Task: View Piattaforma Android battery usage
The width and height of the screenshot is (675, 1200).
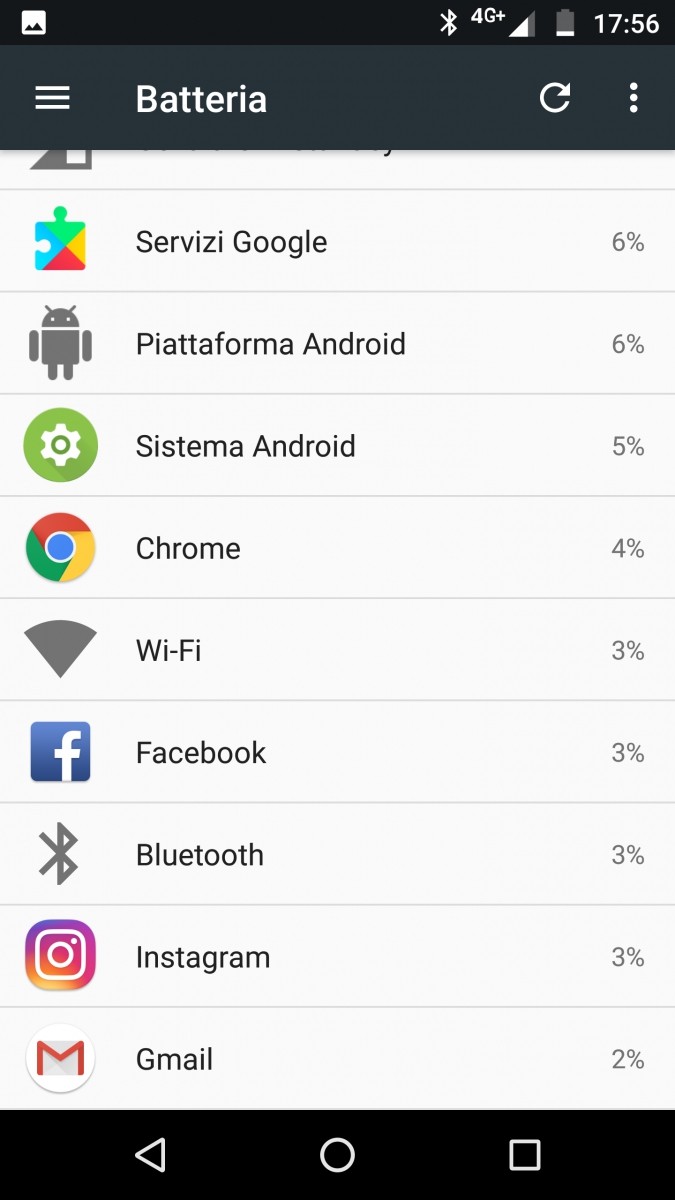Action: [x=337, y=344]
